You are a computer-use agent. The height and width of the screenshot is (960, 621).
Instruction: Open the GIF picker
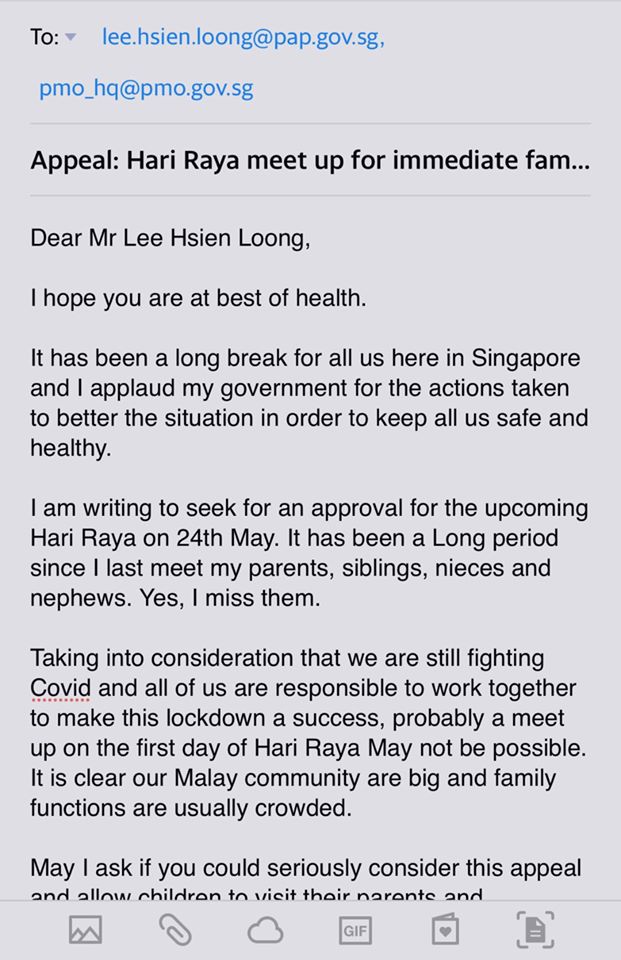(x=355, y=931)
